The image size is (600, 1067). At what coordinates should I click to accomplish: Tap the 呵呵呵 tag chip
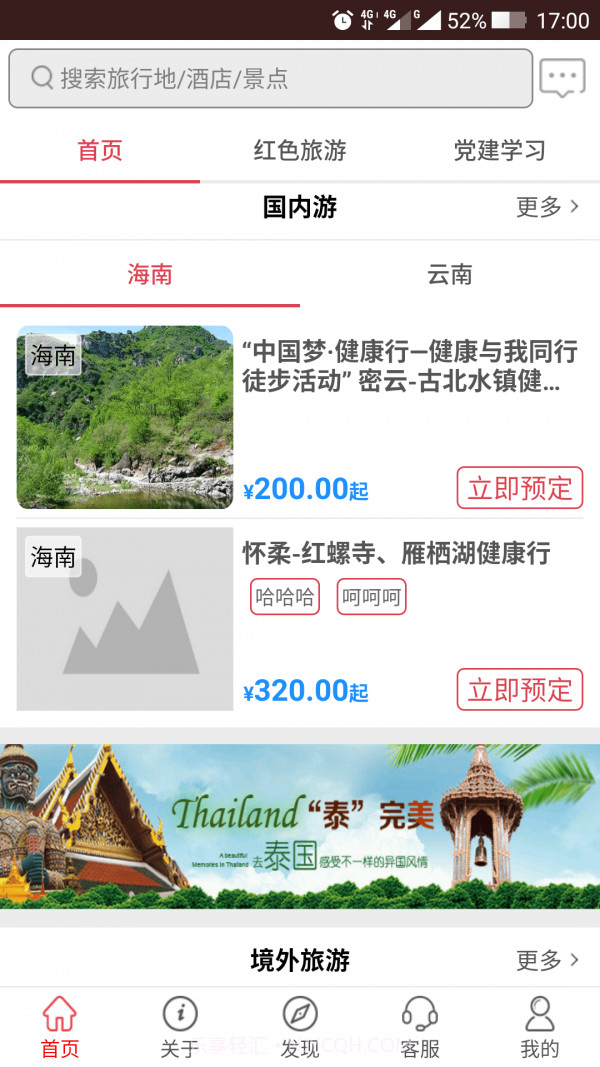point(371,598)
